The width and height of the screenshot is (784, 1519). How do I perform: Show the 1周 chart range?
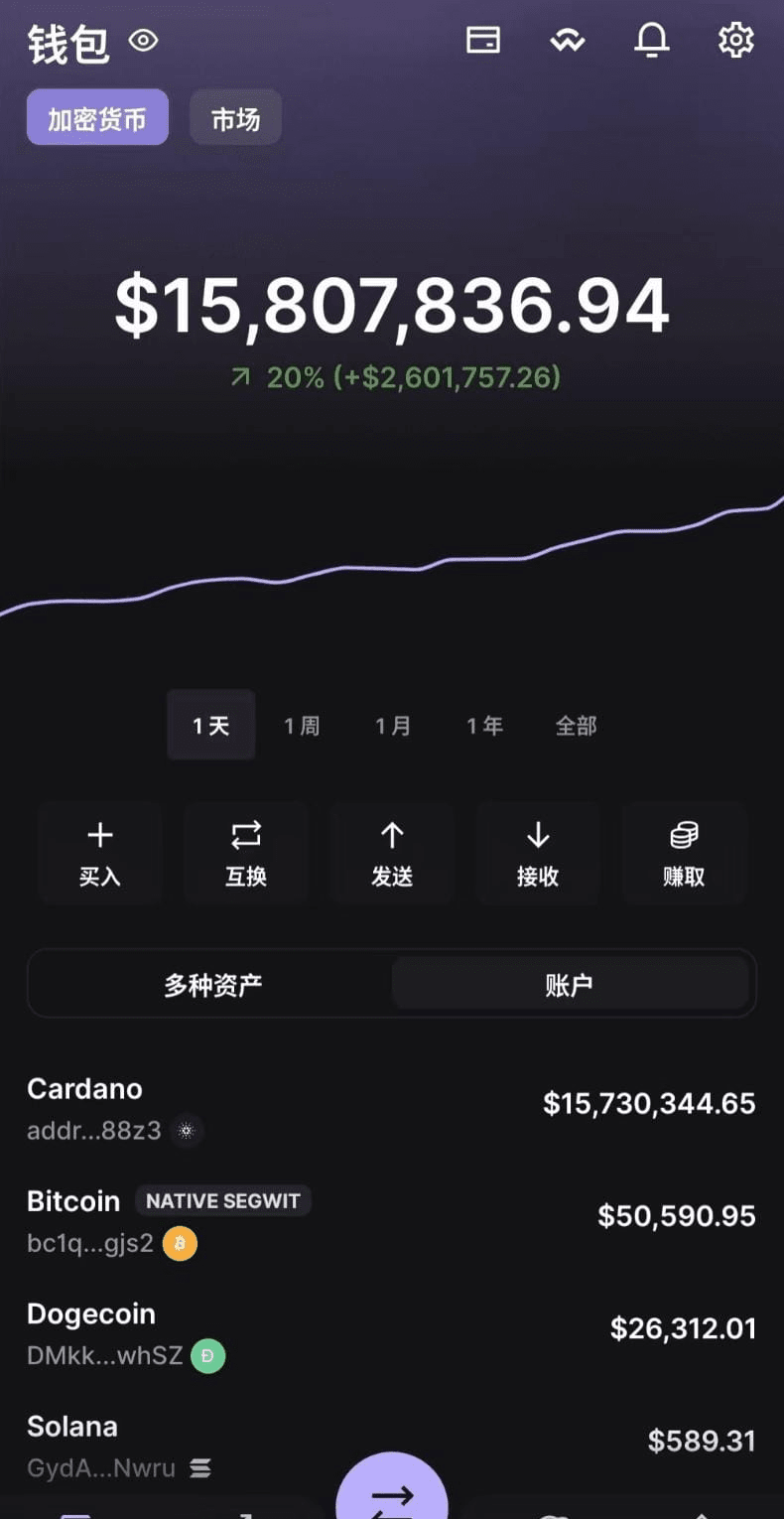point(302,726)
